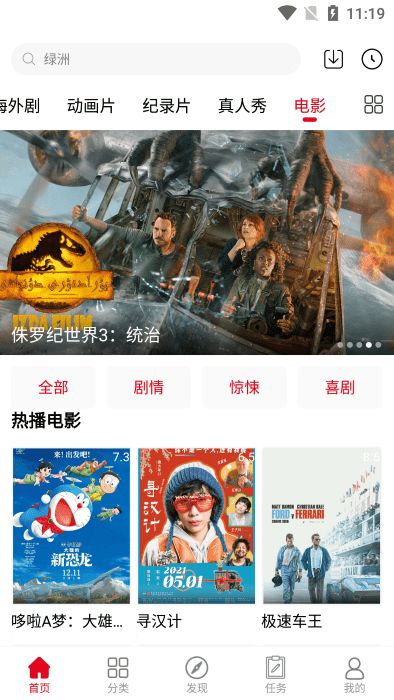394x700 pixels.
Task: Go to the 我的 bottom tab
Action: click(x=354, y=675)
